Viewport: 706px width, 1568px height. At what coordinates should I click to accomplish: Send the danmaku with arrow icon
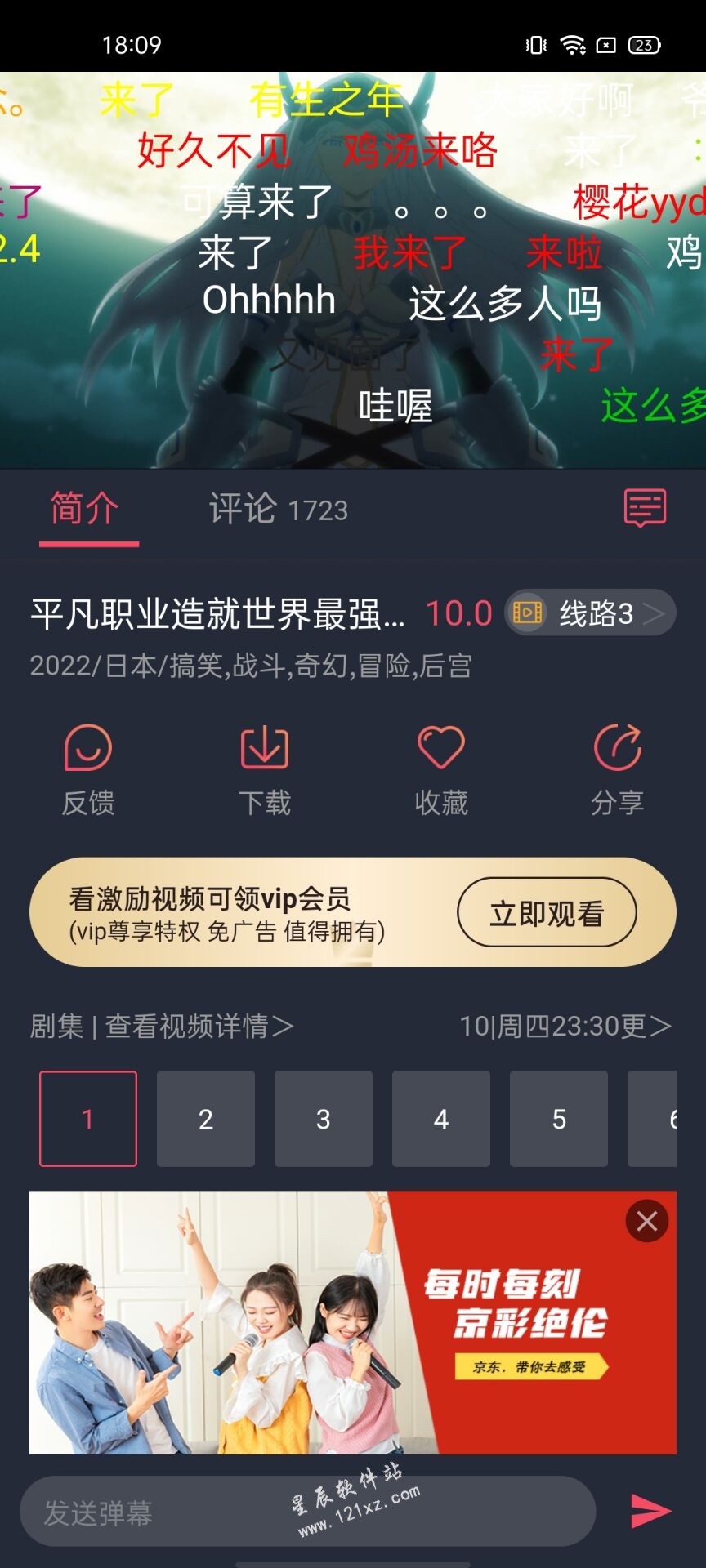pos(650,1511)
